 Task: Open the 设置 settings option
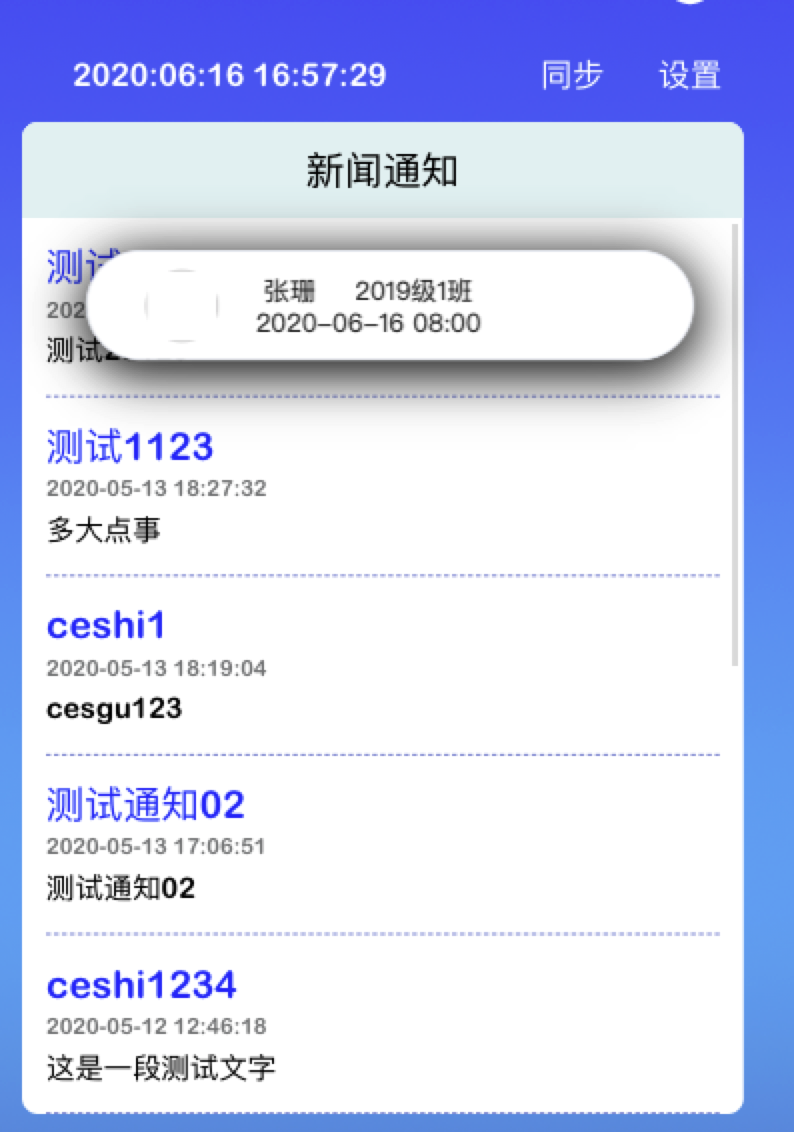690,75
